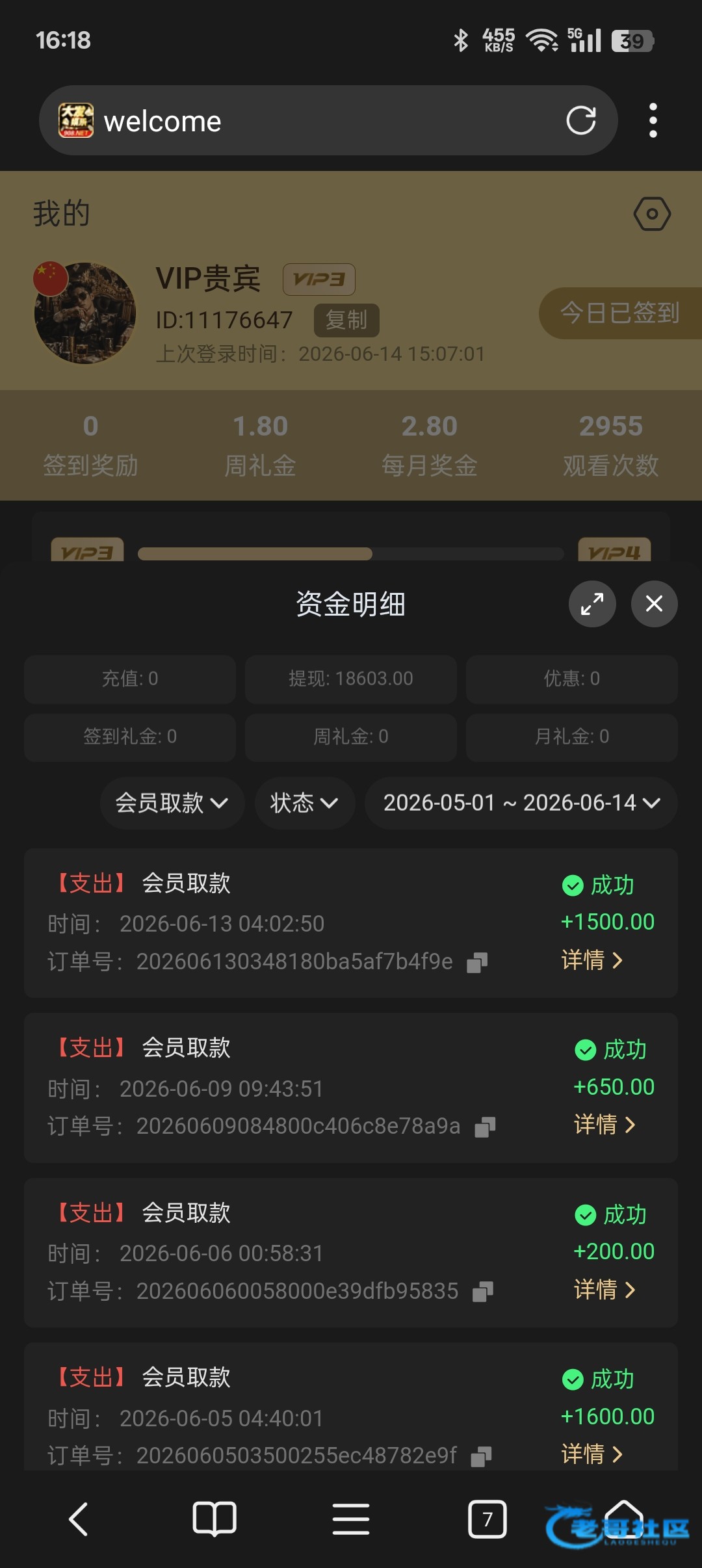
Task: Copy order number 20260609084800​c406c8e78a9a
Action: click(485, 1127)
